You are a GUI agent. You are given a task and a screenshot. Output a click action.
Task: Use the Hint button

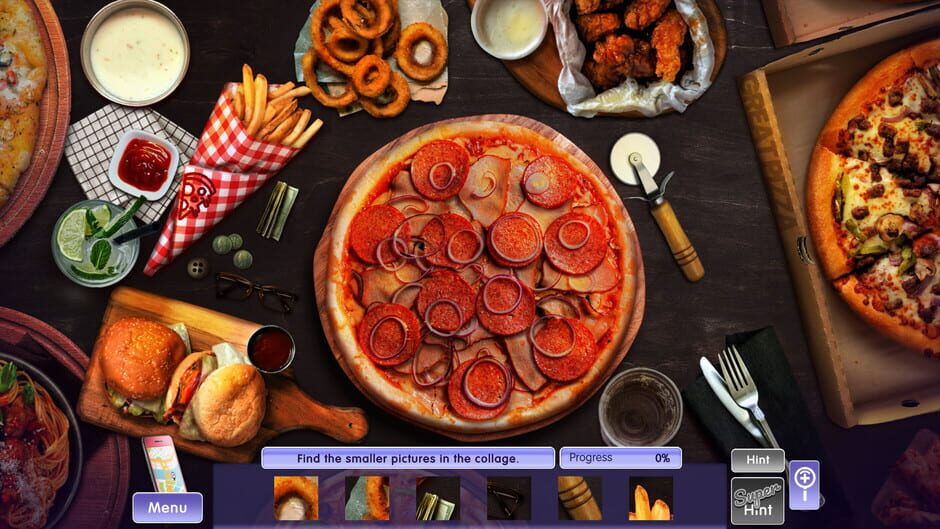click(757, 461)
